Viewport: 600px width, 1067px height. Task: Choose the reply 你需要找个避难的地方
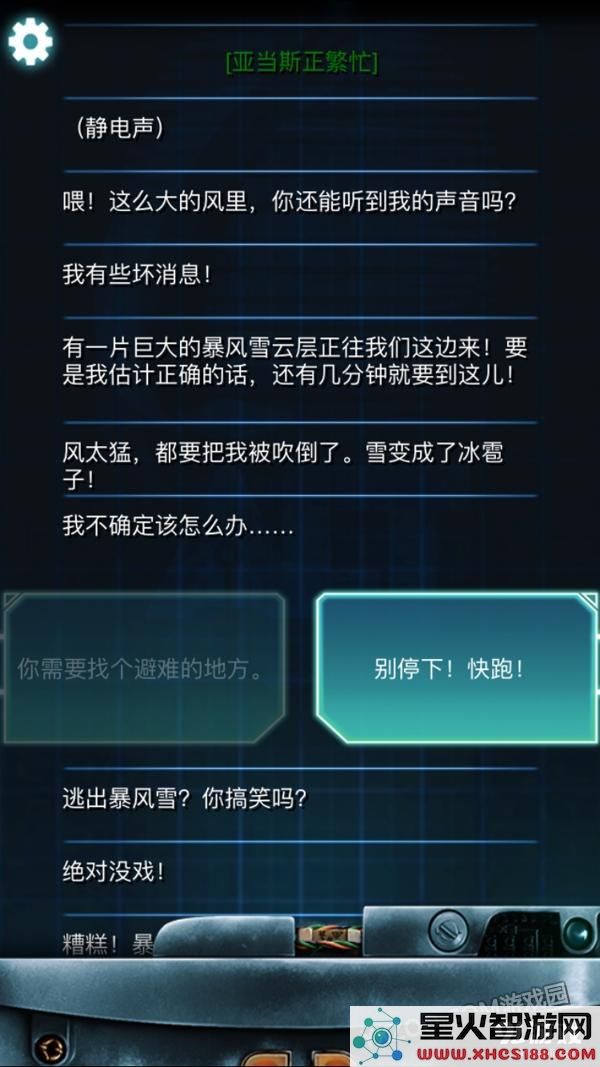pos(144,668)
